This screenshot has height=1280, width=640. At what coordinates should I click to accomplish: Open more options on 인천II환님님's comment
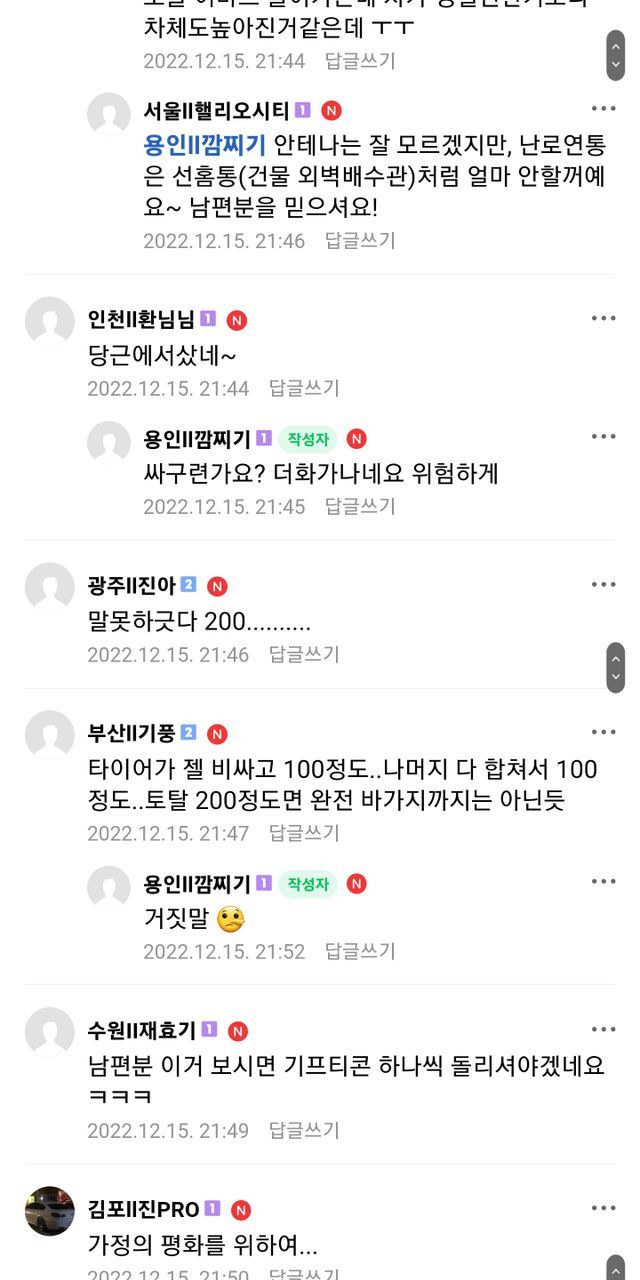click(x=603, y=318)
